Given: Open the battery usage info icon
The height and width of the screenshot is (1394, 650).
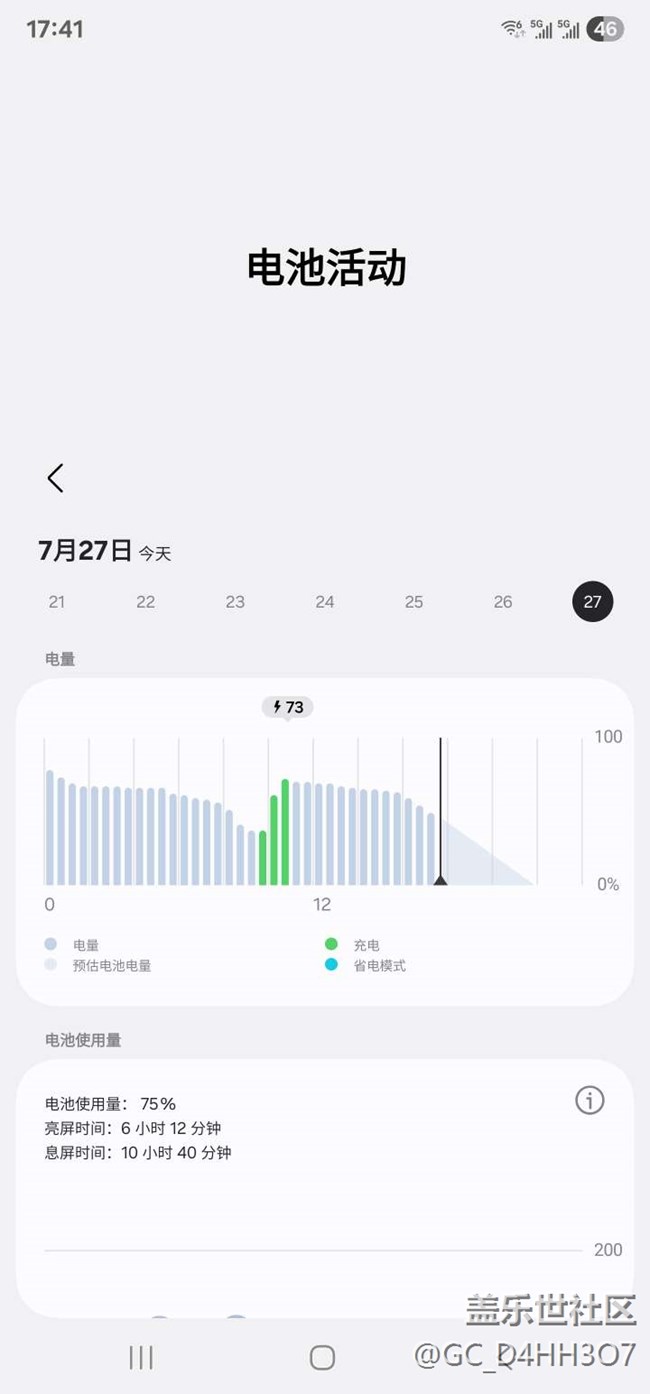Looking at the screenshot, I should point(590,1101).
